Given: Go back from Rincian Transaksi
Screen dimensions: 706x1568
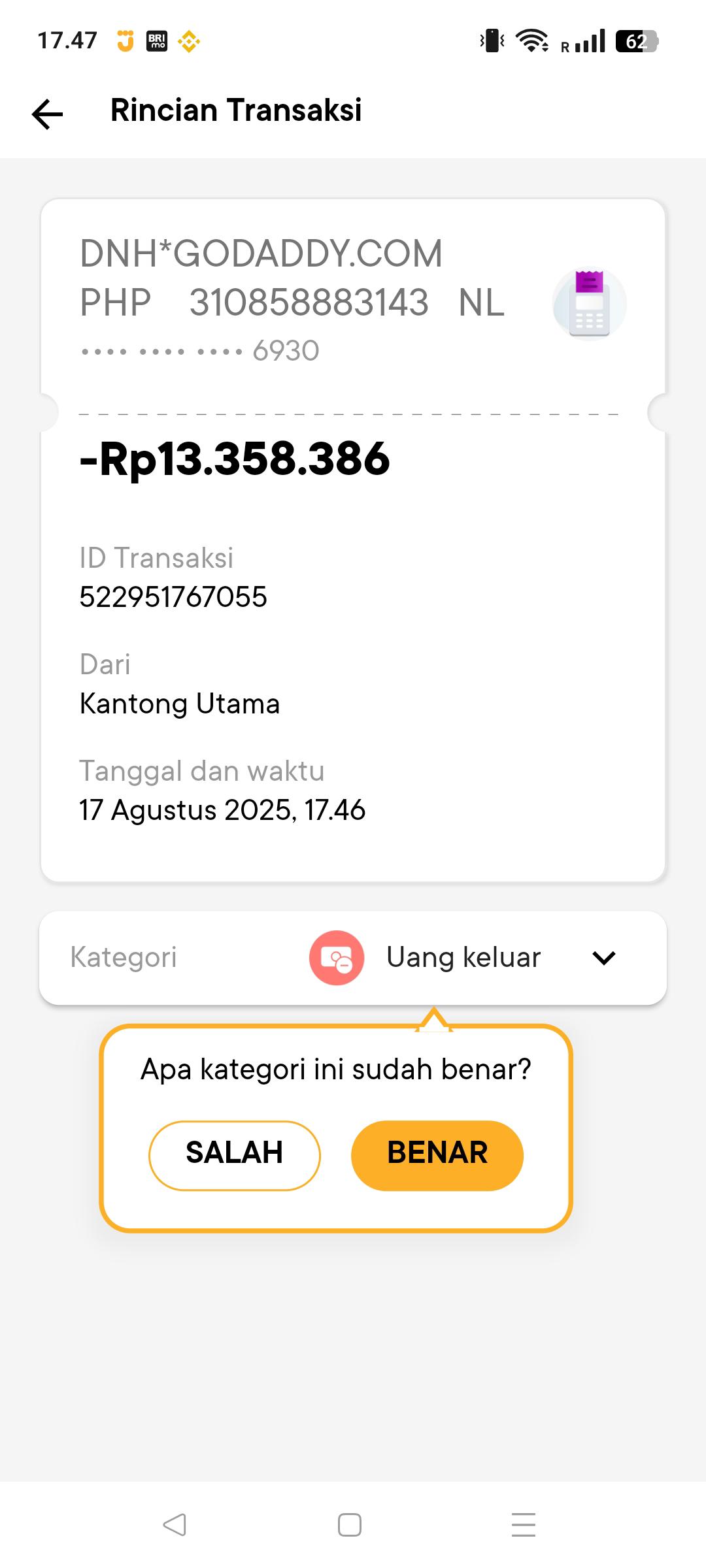Looking at the screenshot, I should pos(48,113).
